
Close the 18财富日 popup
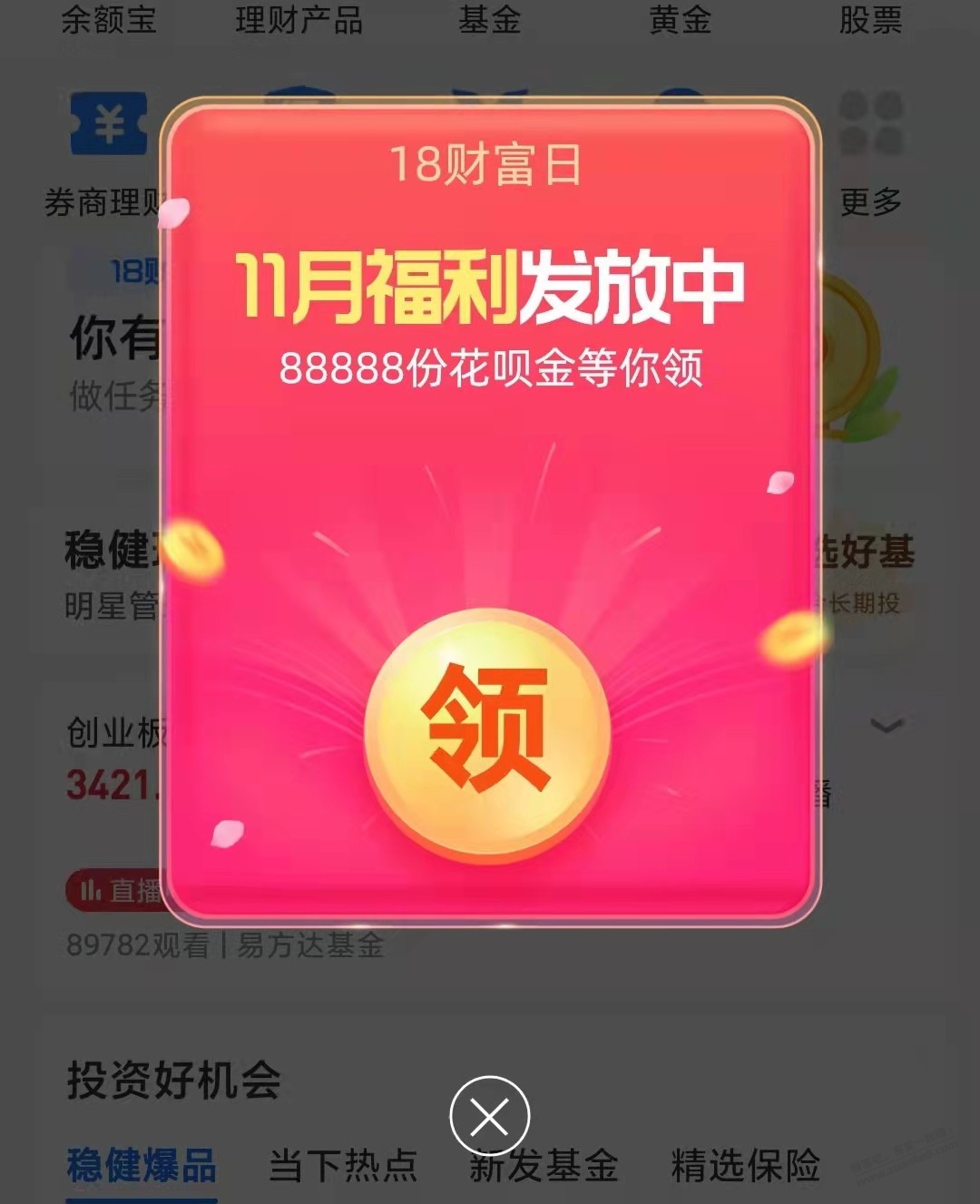pyautogui.click(x=489, y=1117)
